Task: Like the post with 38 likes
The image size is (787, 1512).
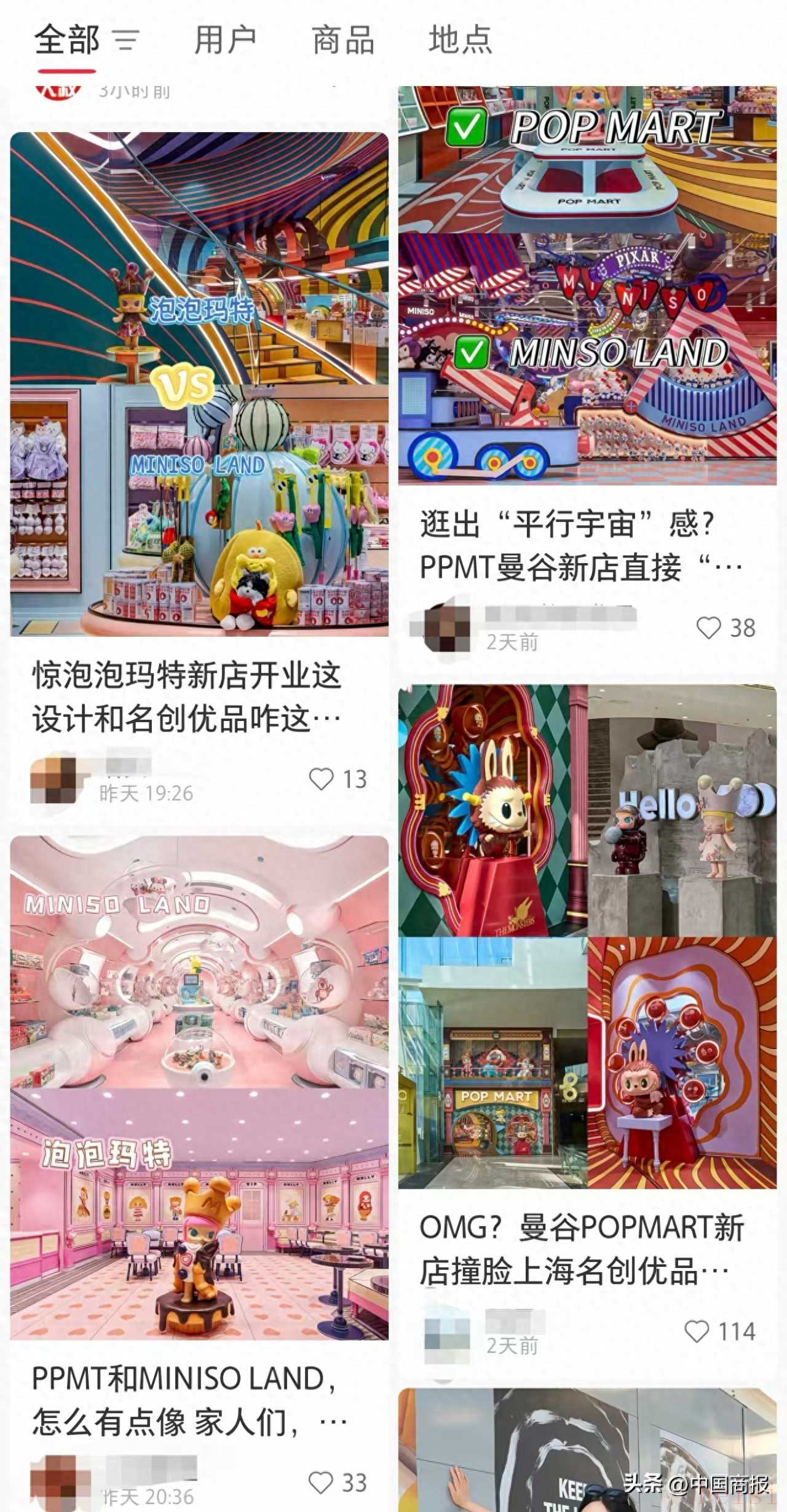Action: (708, 628)
